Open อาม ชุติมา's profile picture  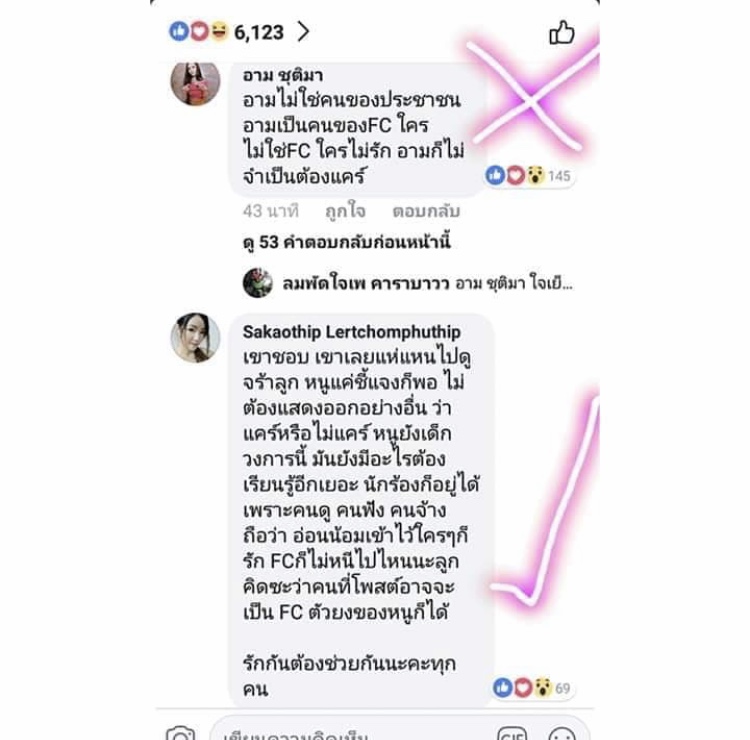point(195,82)
